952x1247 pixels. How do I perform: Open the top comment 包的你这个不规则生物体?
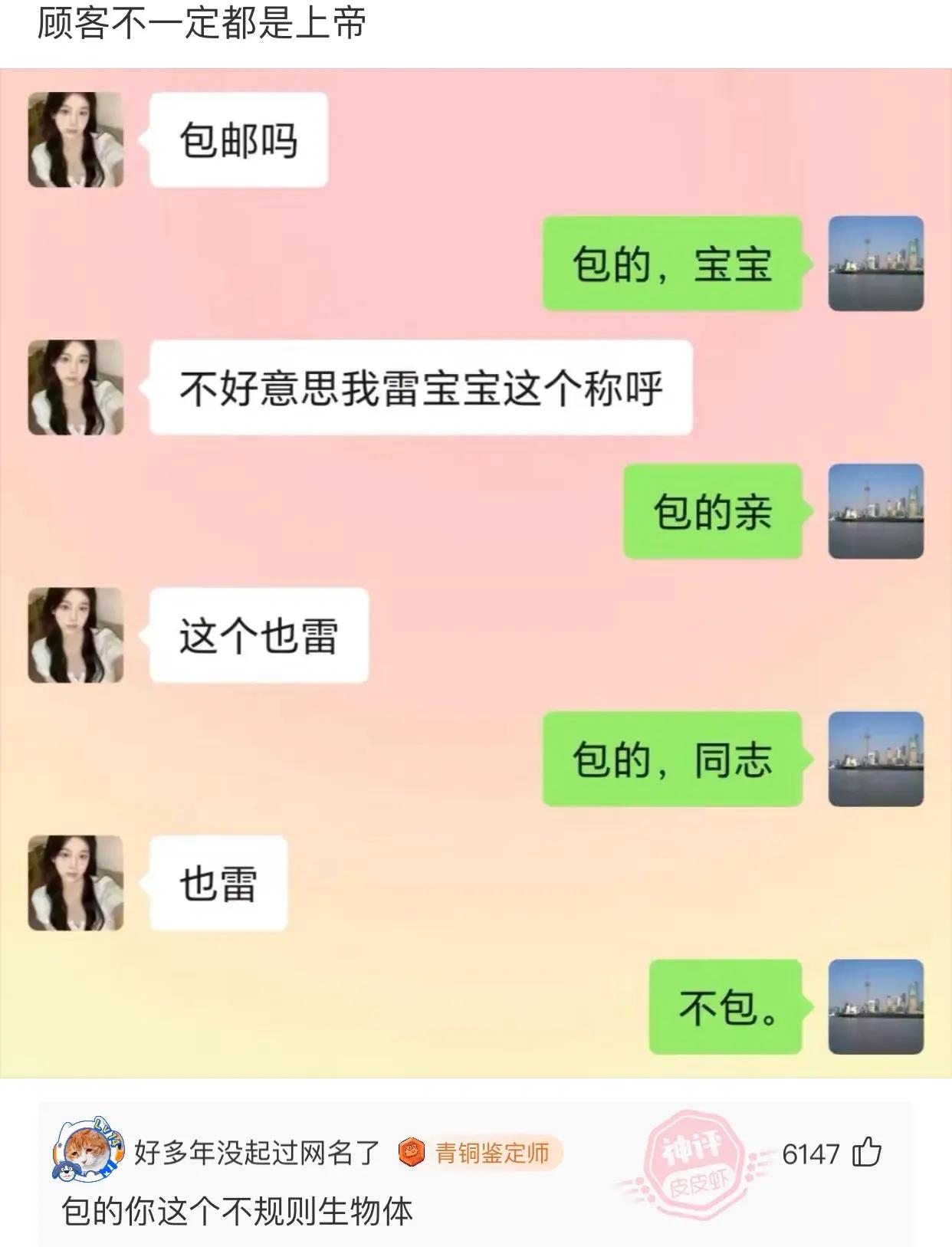tap(237, 1211)
